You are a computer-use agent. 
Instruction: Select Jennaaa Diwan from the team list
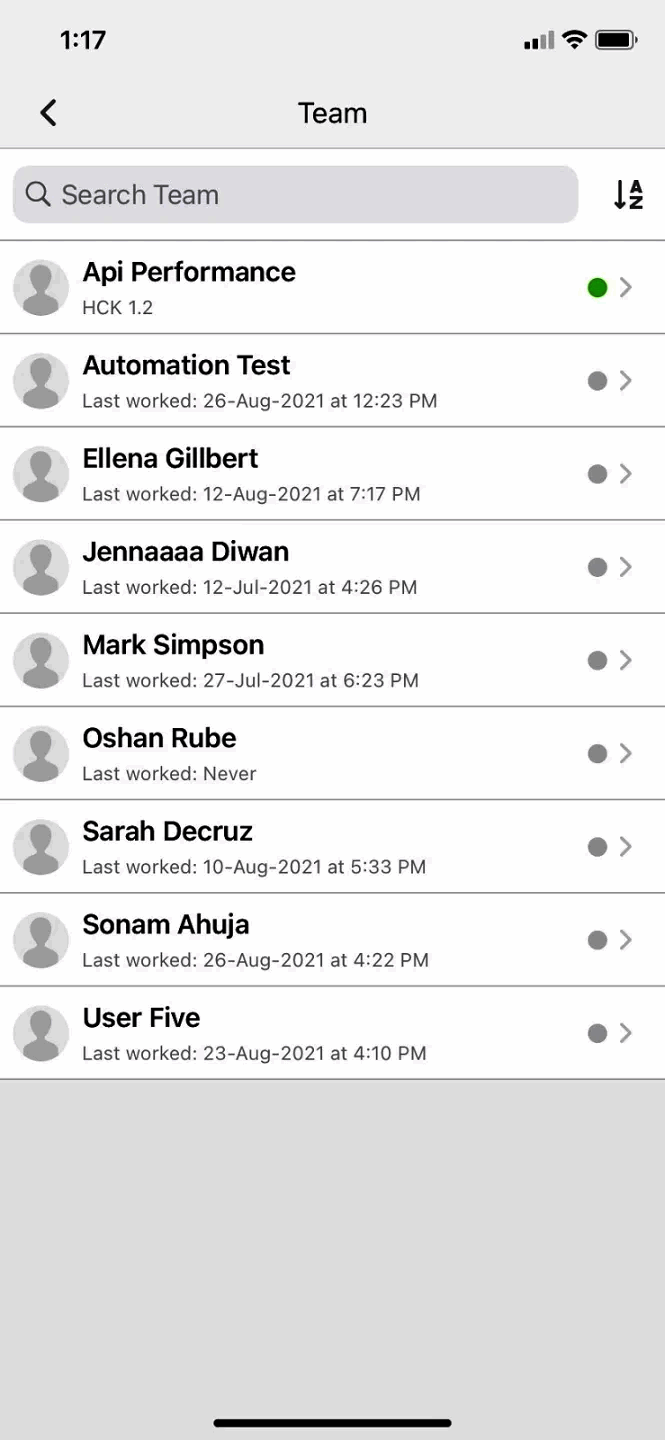332,567
